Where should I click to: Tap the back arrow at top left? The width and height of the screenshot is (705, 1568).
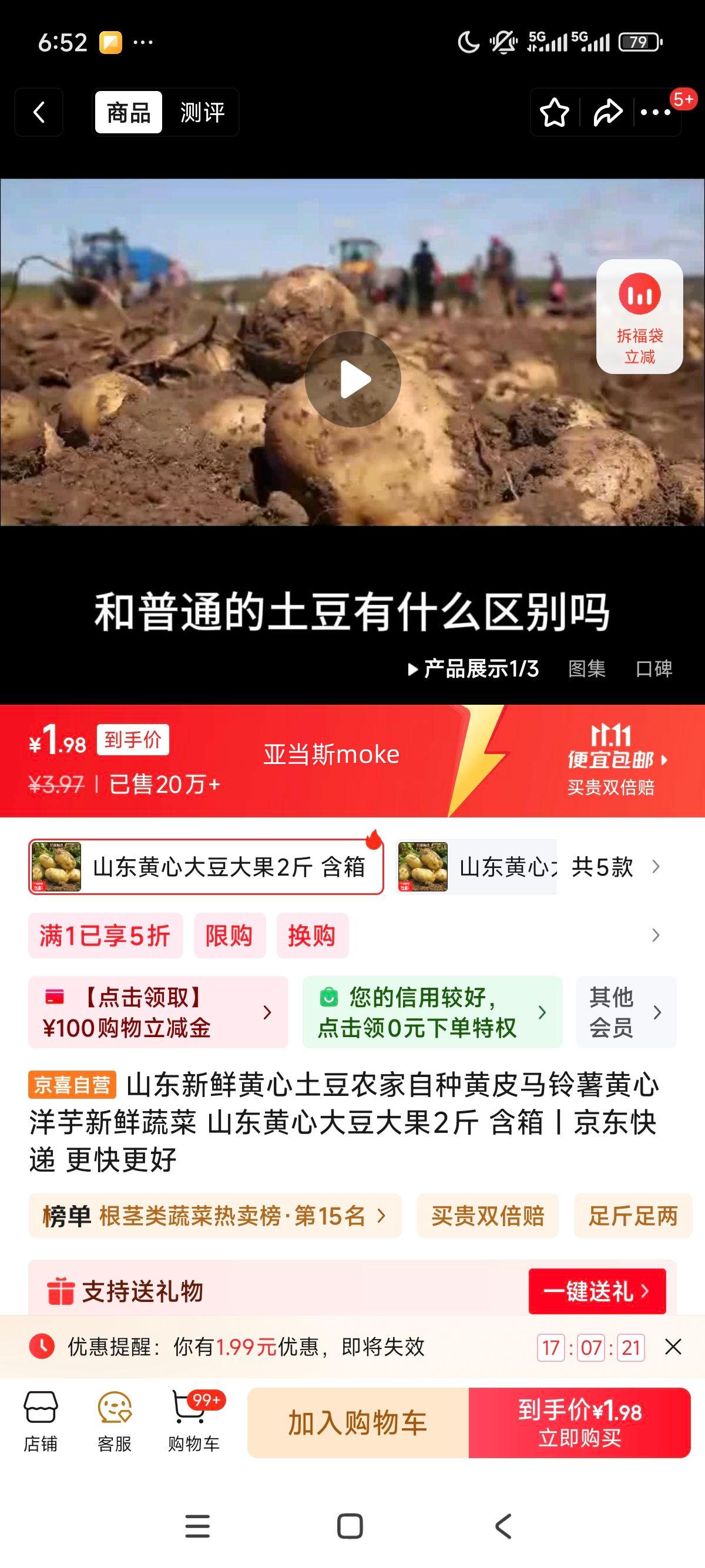pyautogui.click(x=38, y=112)
